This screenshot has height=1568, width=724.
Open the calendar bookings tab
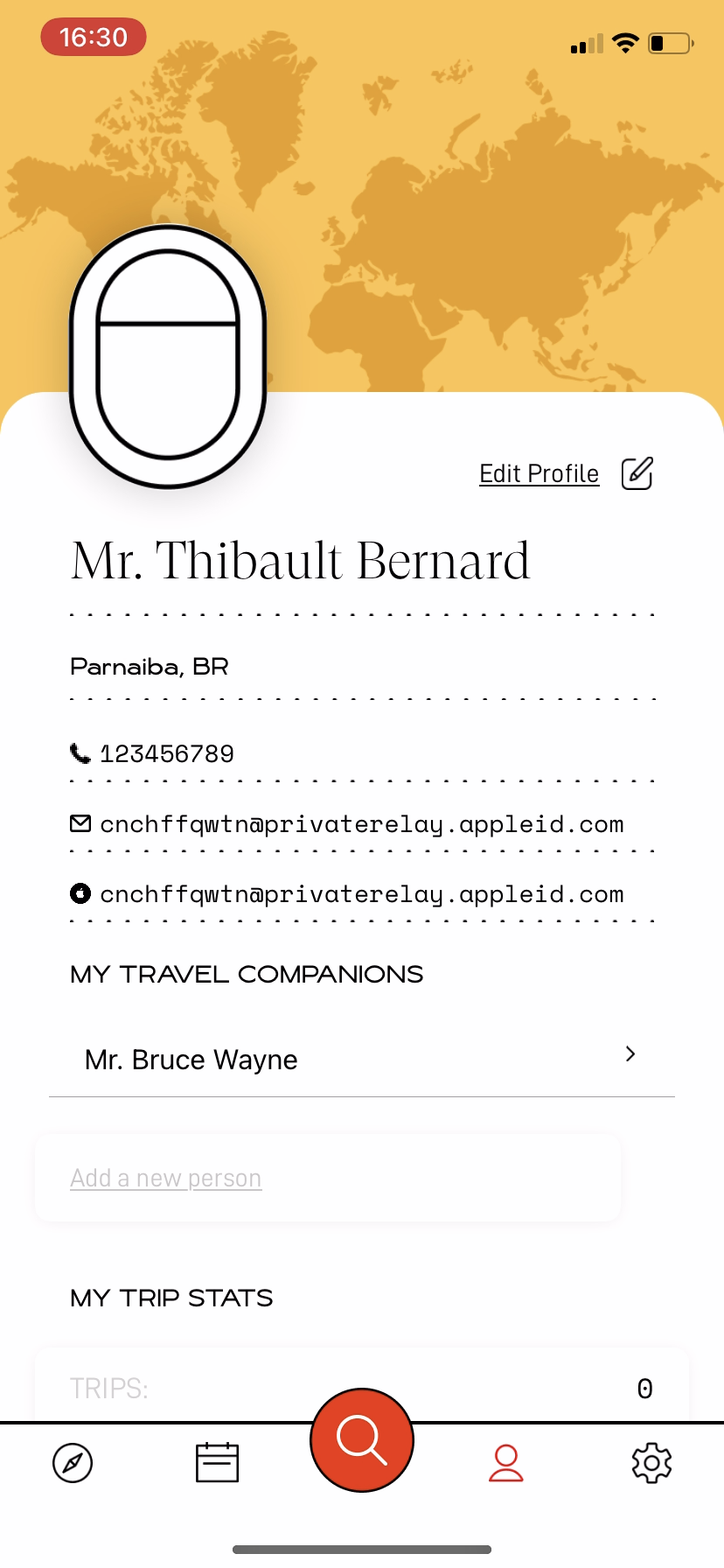pyautogui.click(x=217, y=1463)
